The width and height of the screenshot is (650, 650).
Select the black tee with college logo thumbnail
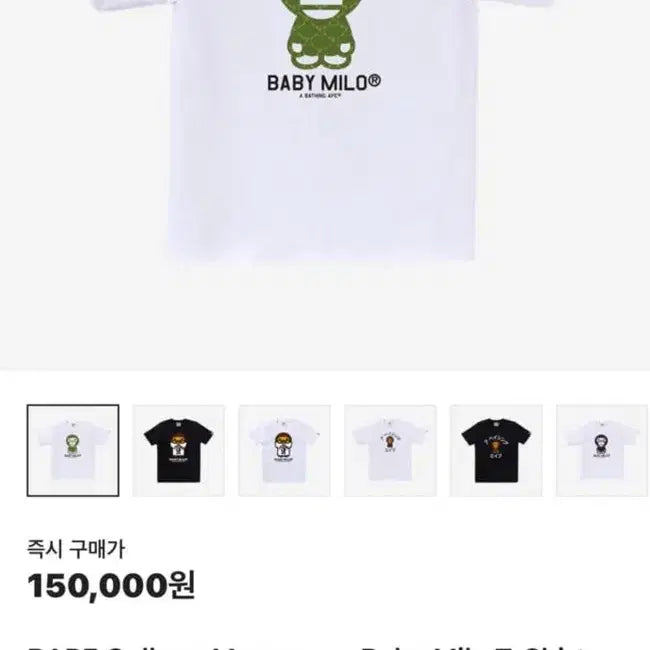[496, 451]
